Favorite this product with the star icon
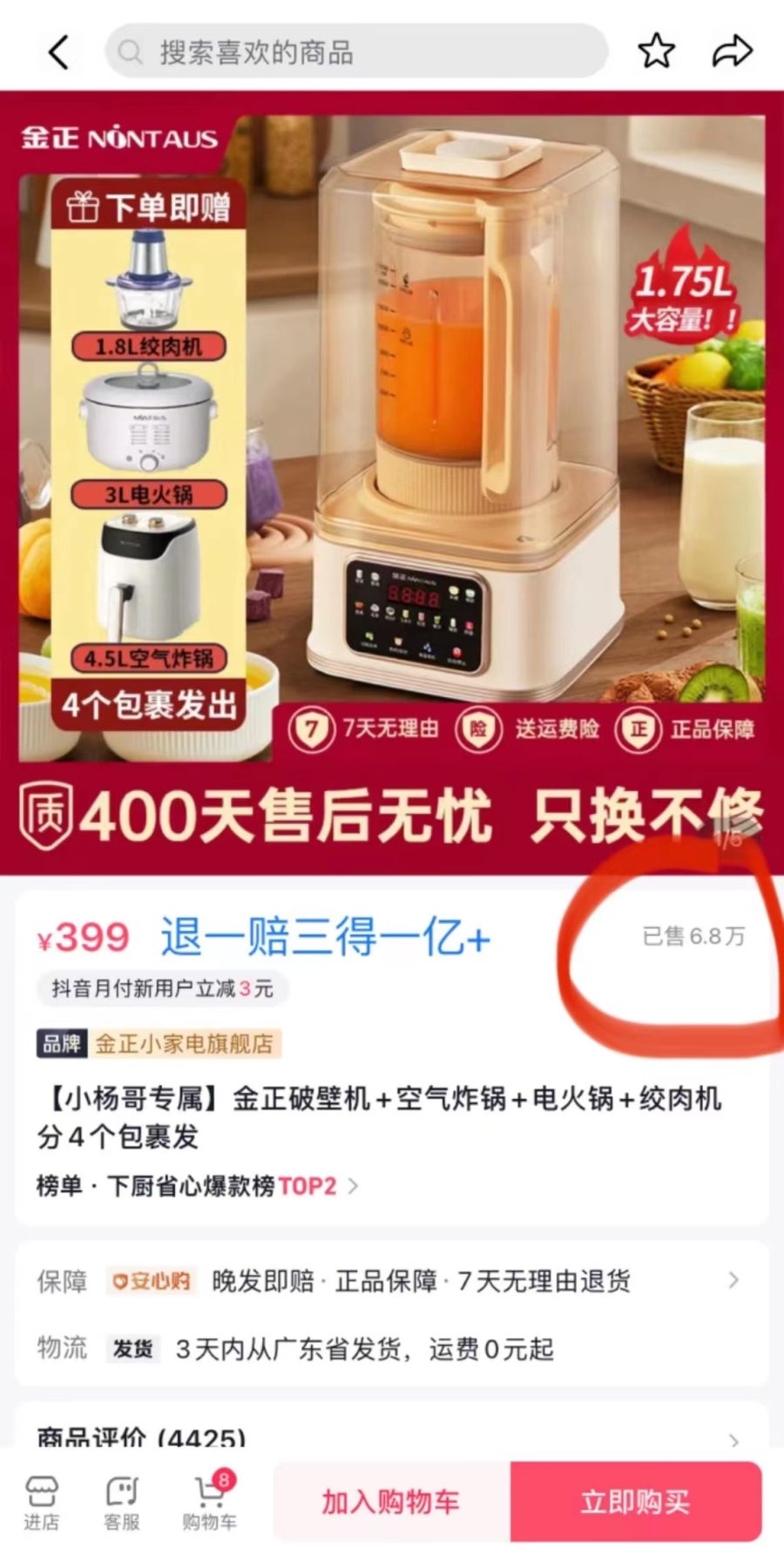The image size is (784, 1547). point(657,51)
